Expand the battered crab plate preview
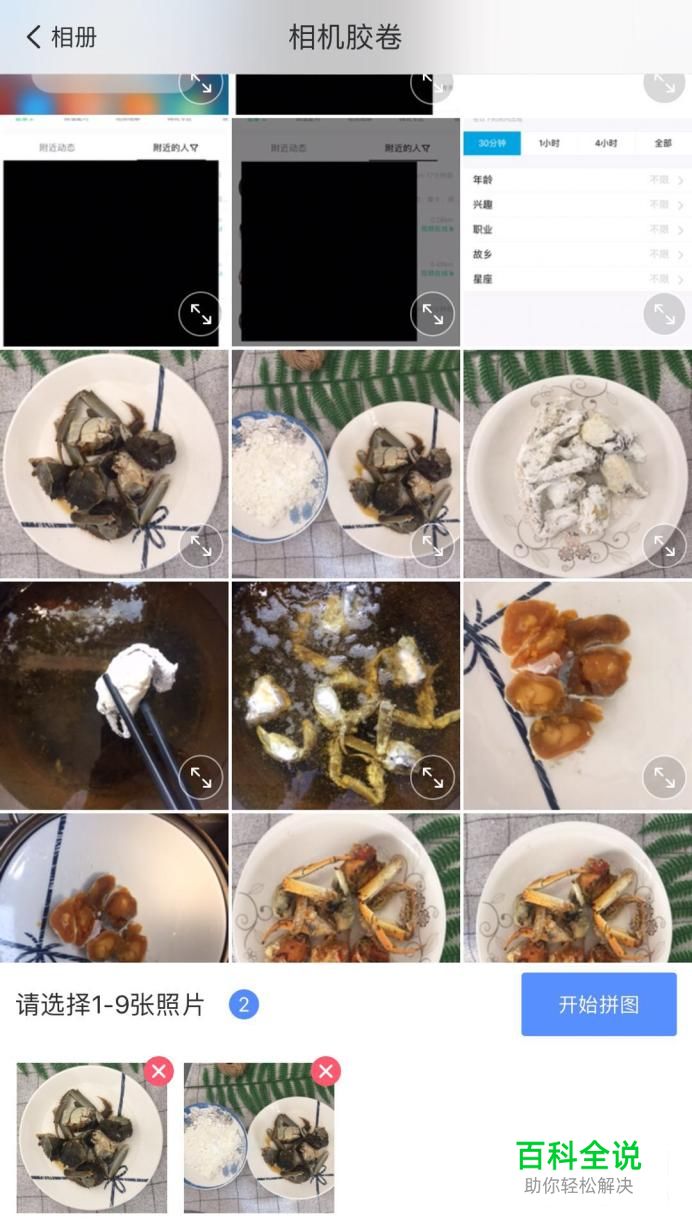 (664, 546)
